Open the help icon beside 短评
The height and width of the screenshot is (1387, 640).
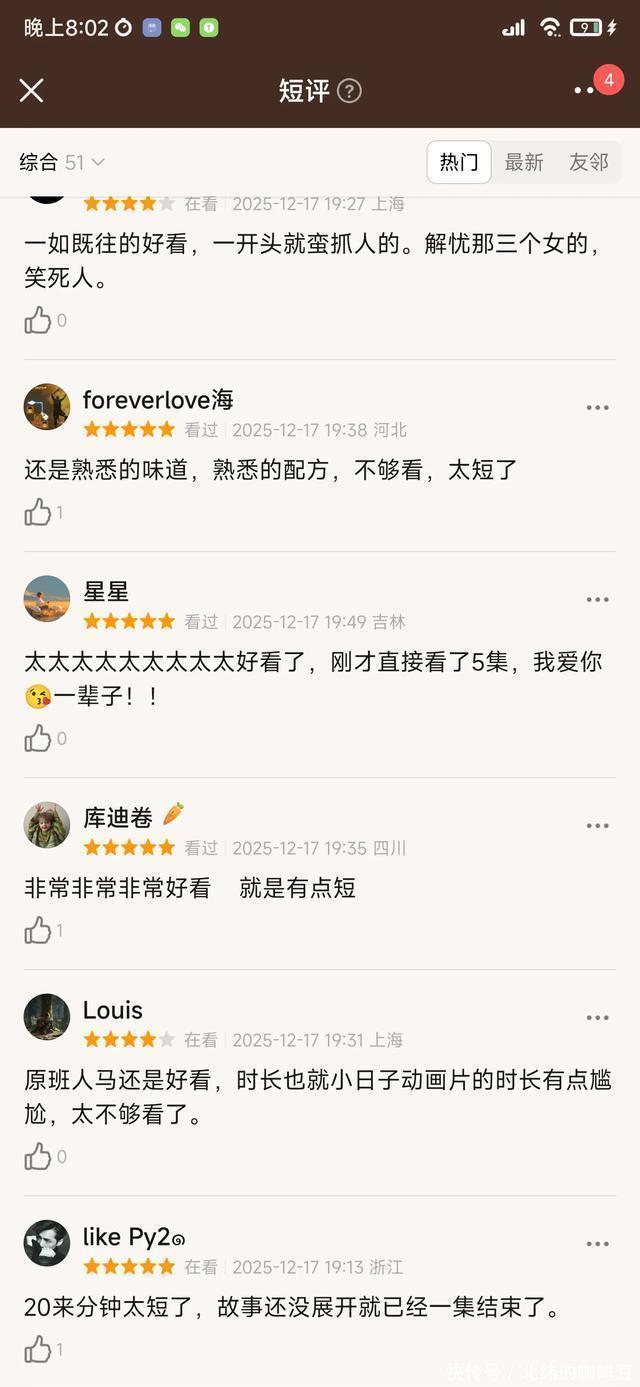coord(349,91)
